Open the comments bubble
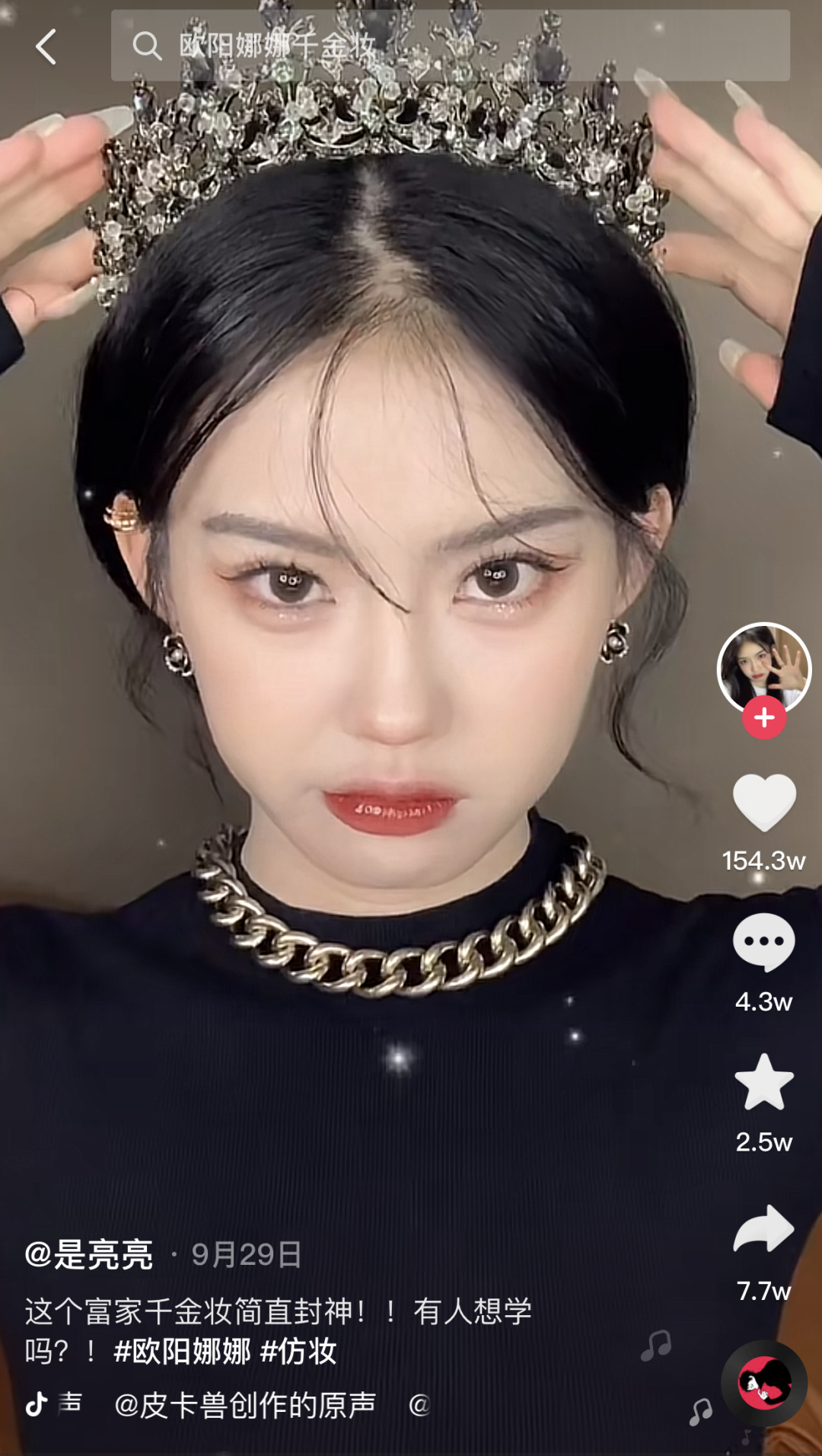The image size is (822, 1456). point(764,943)
